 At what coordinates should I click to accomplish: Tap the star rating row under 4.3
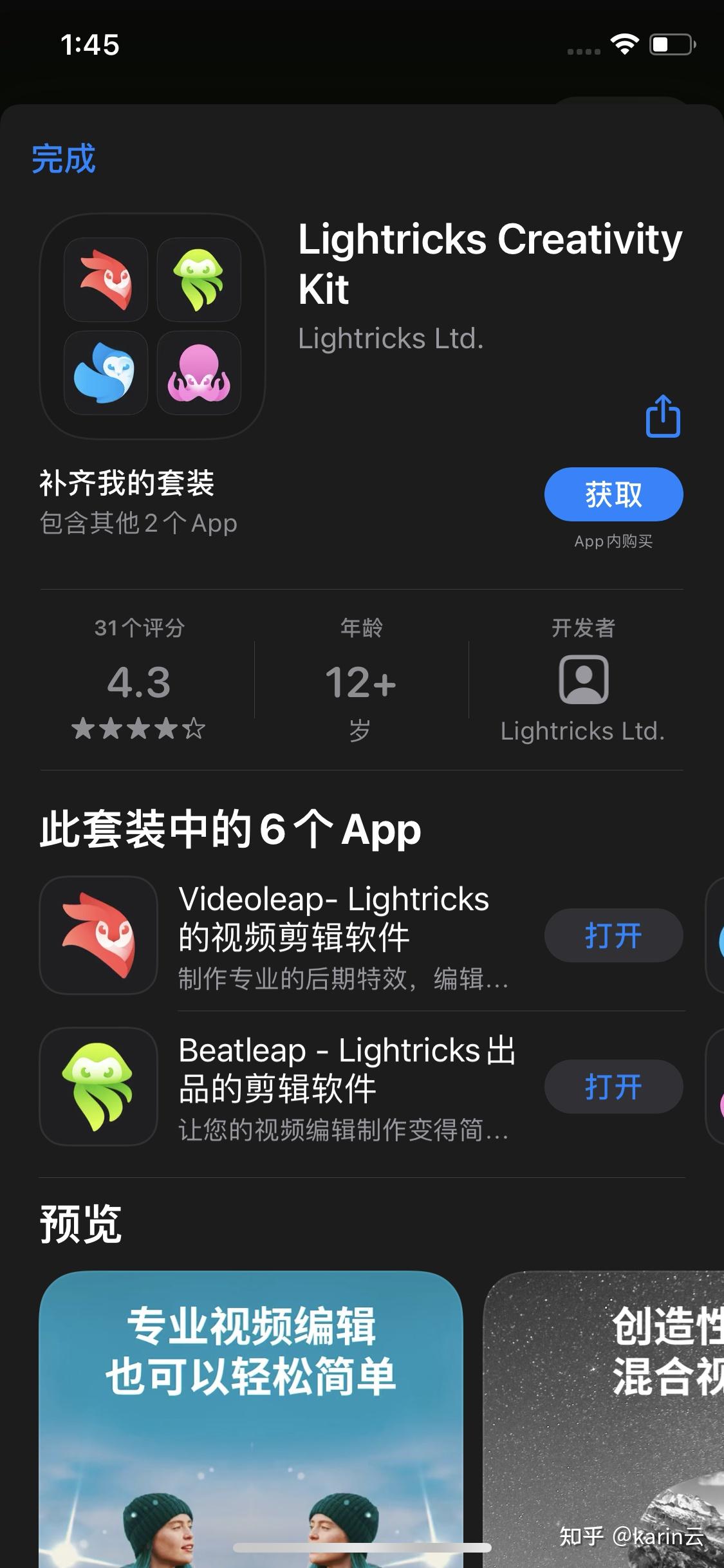tap(138, 729)
